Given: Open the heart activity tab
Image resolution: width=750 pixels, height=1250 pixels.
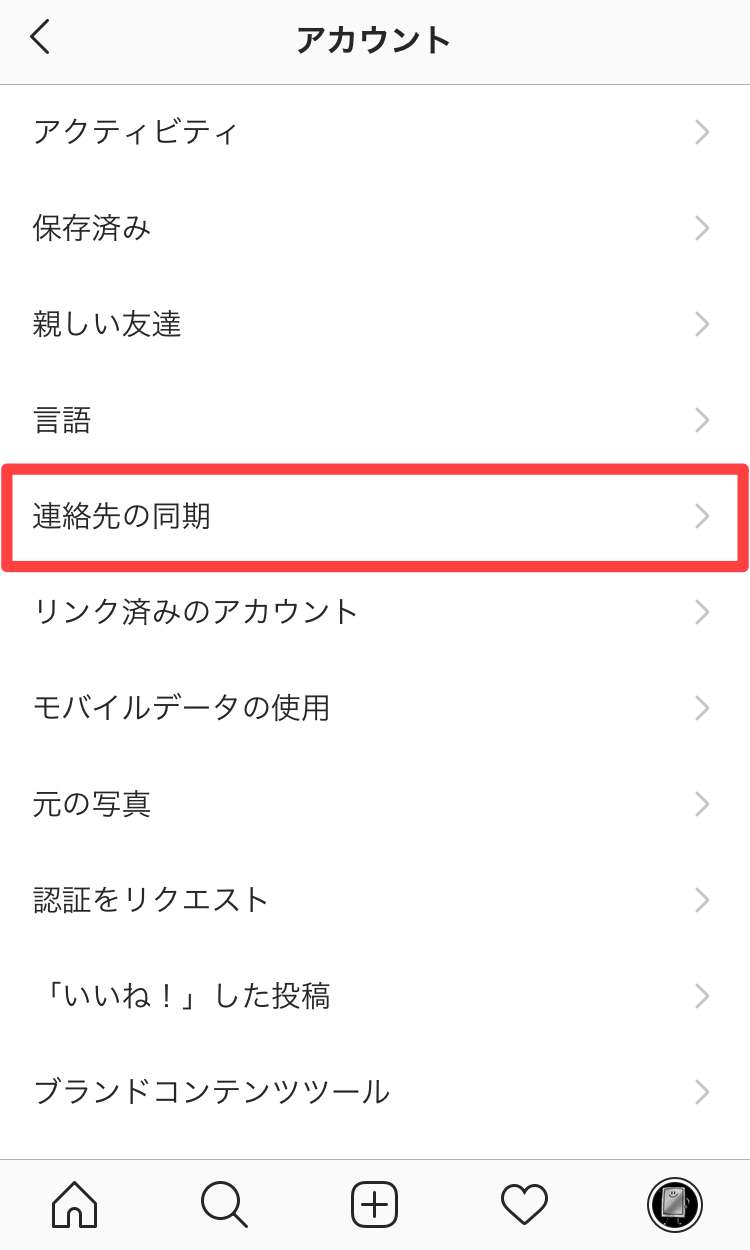Looking at the screenshot, I should [x=524, y=1204].
